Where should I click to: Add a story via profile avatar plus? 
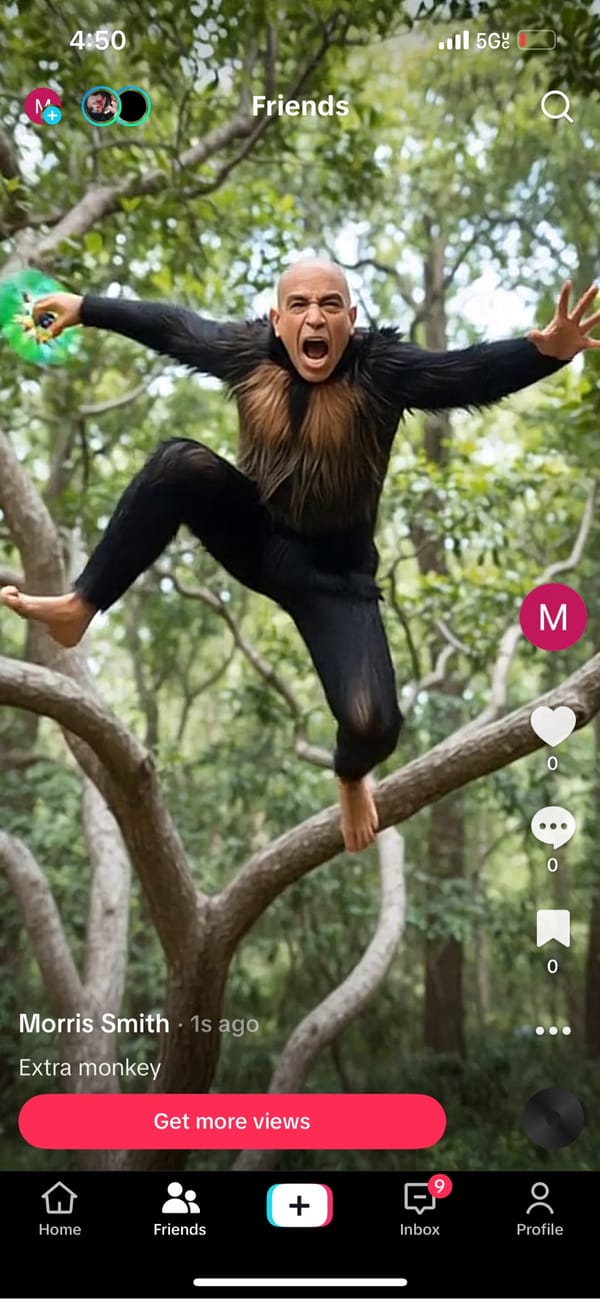point(43,106)
